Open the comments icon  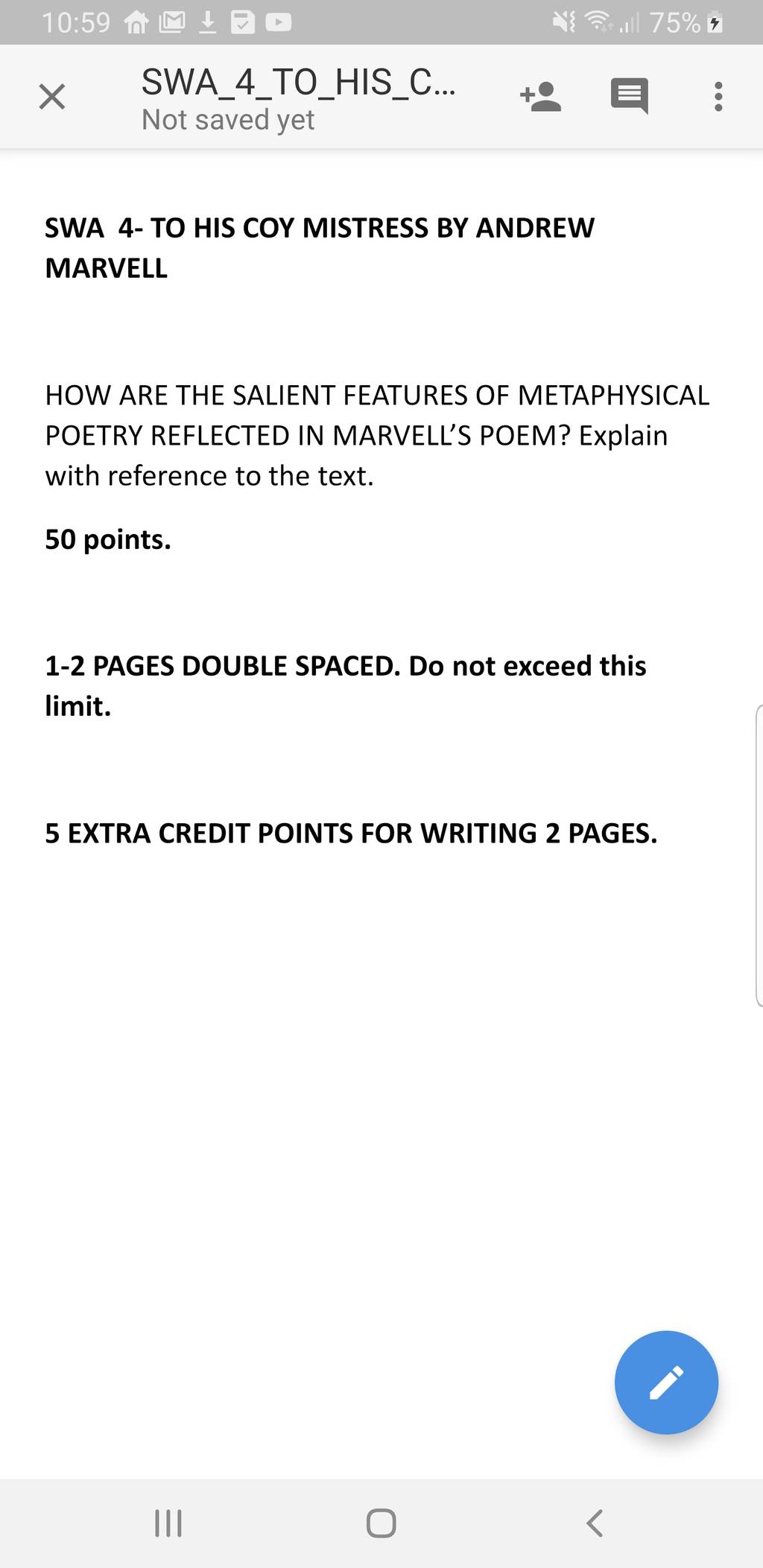[x=630, y=97]
